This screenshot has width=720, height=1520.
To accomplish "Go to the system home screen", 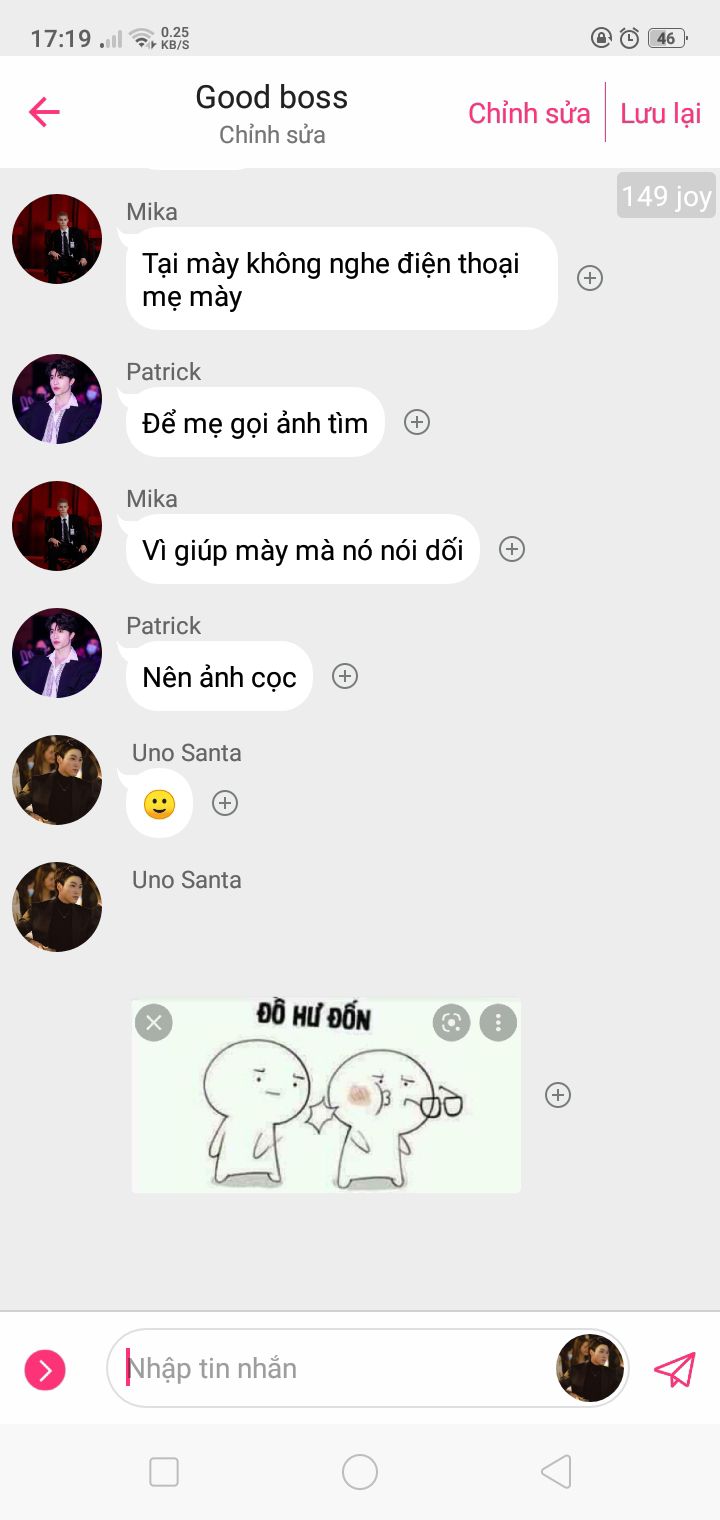I will tap(360, 1472).
